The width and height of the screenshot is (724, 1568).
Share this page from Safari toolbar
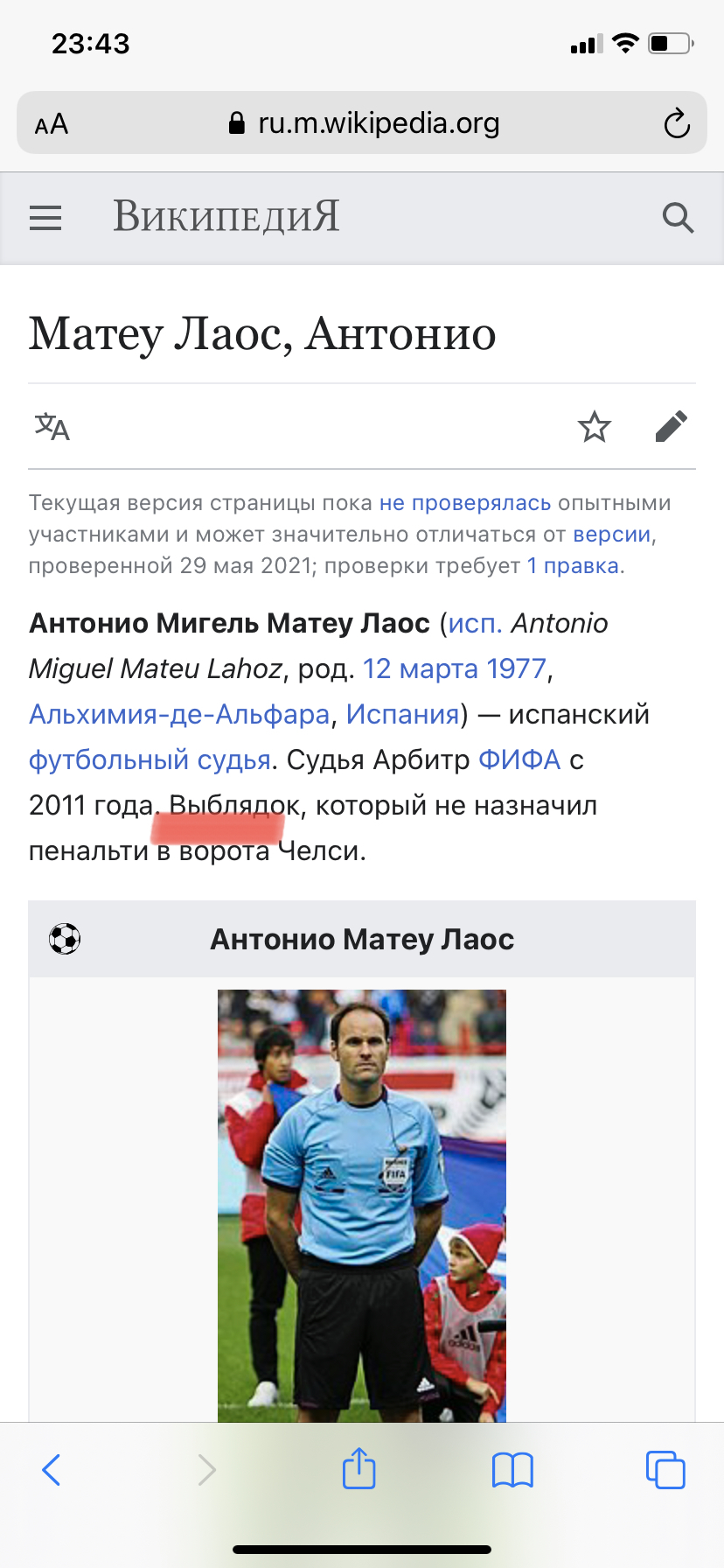(x=359, y=1469)
